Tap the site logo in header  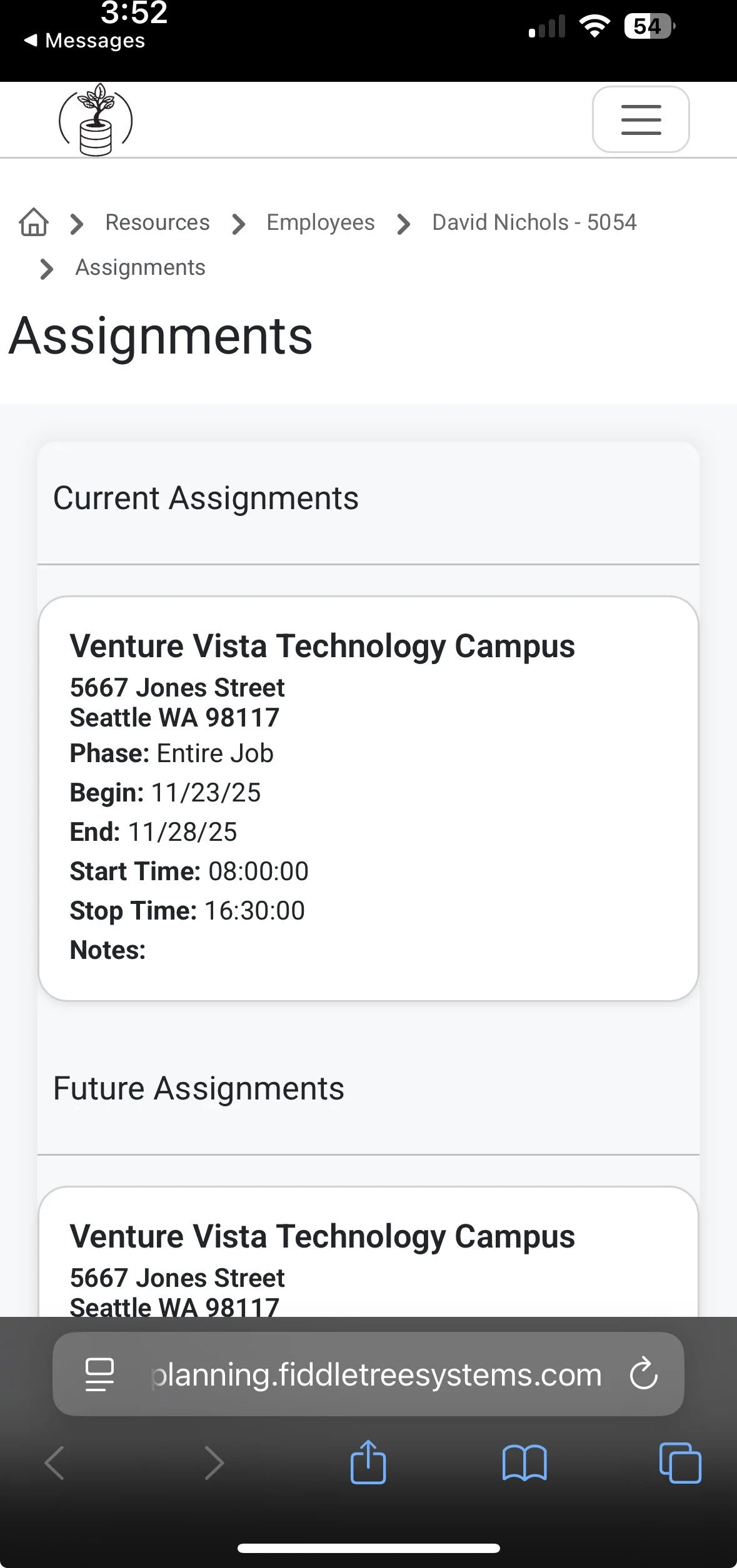click(x=96, y=119)
